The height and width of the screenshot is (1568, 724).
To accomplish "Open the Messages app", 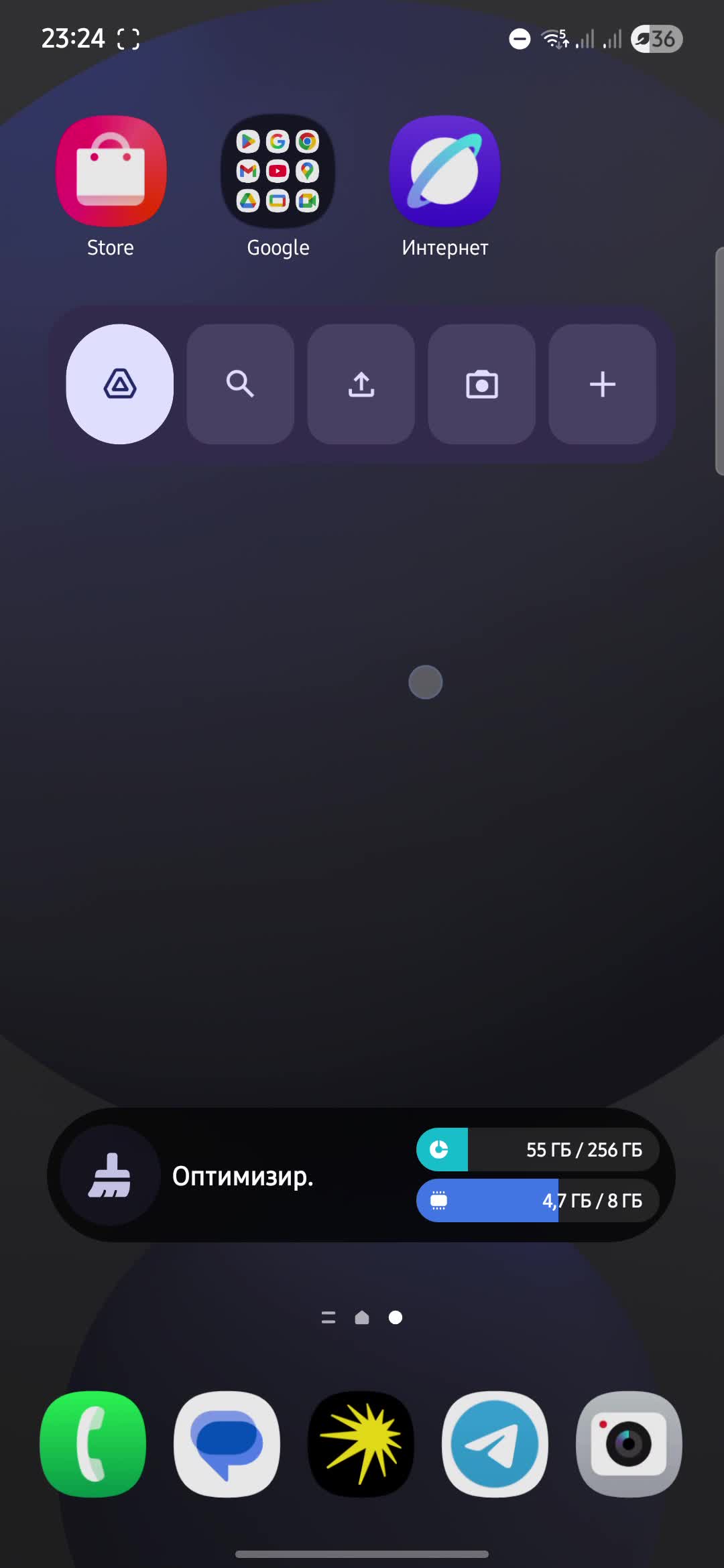I will (227, 1443).
